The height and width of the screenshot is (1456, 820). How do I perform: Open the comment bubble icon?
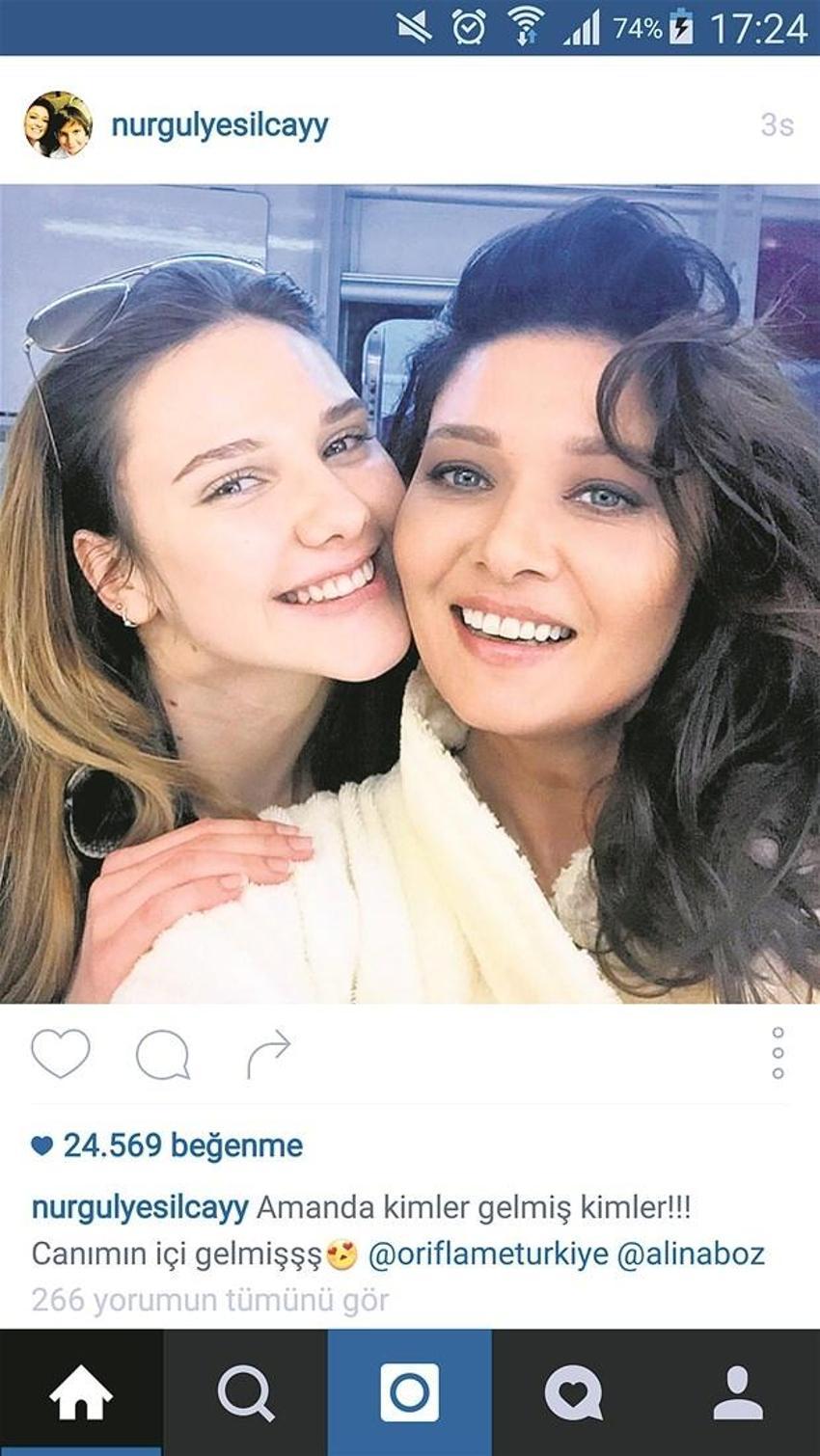pos(162,1054)
